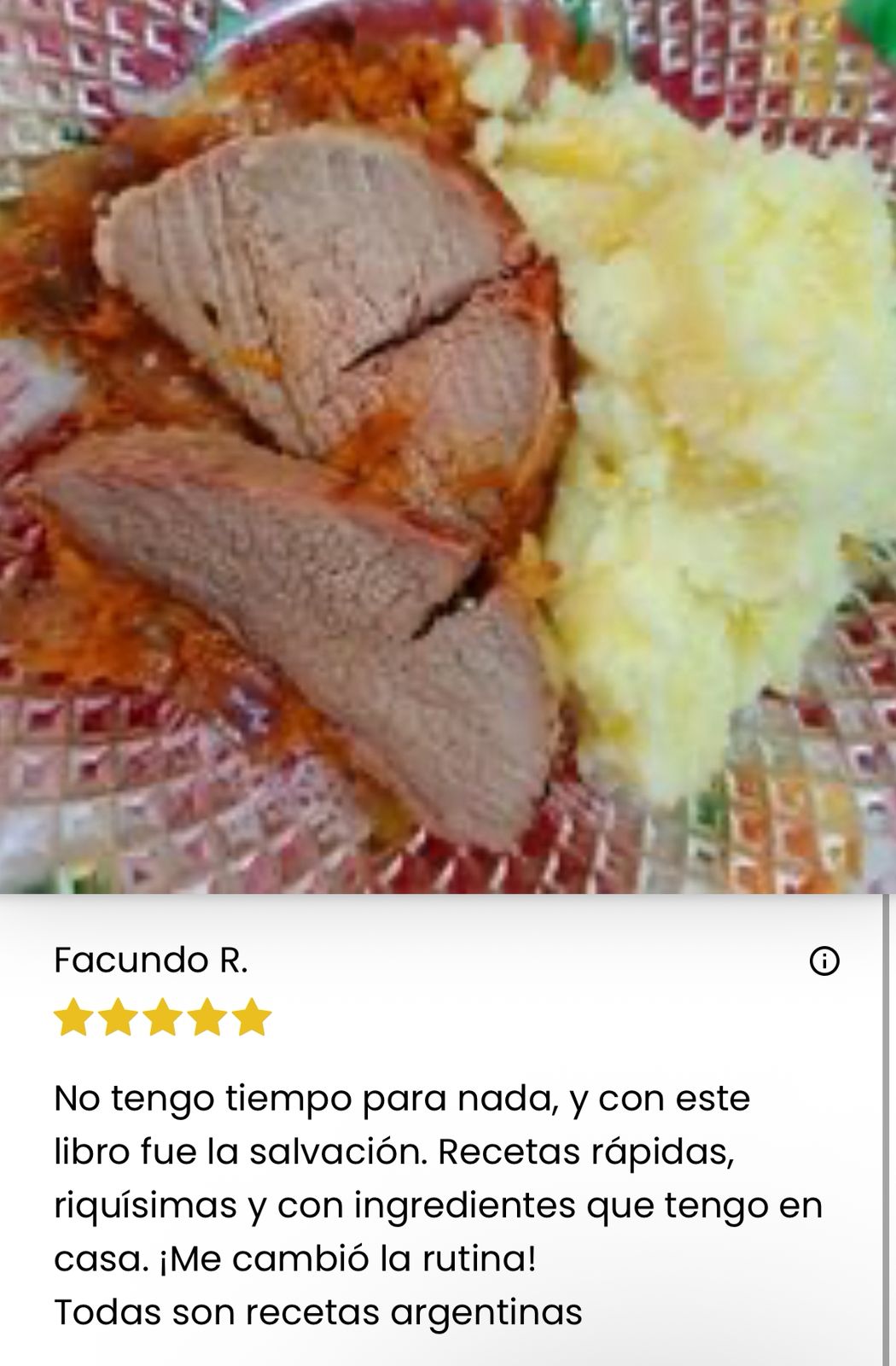This screenshot has width=896, height=1366.
Task: Click the words Recetas rápidas
Action: pos(585,1151)
